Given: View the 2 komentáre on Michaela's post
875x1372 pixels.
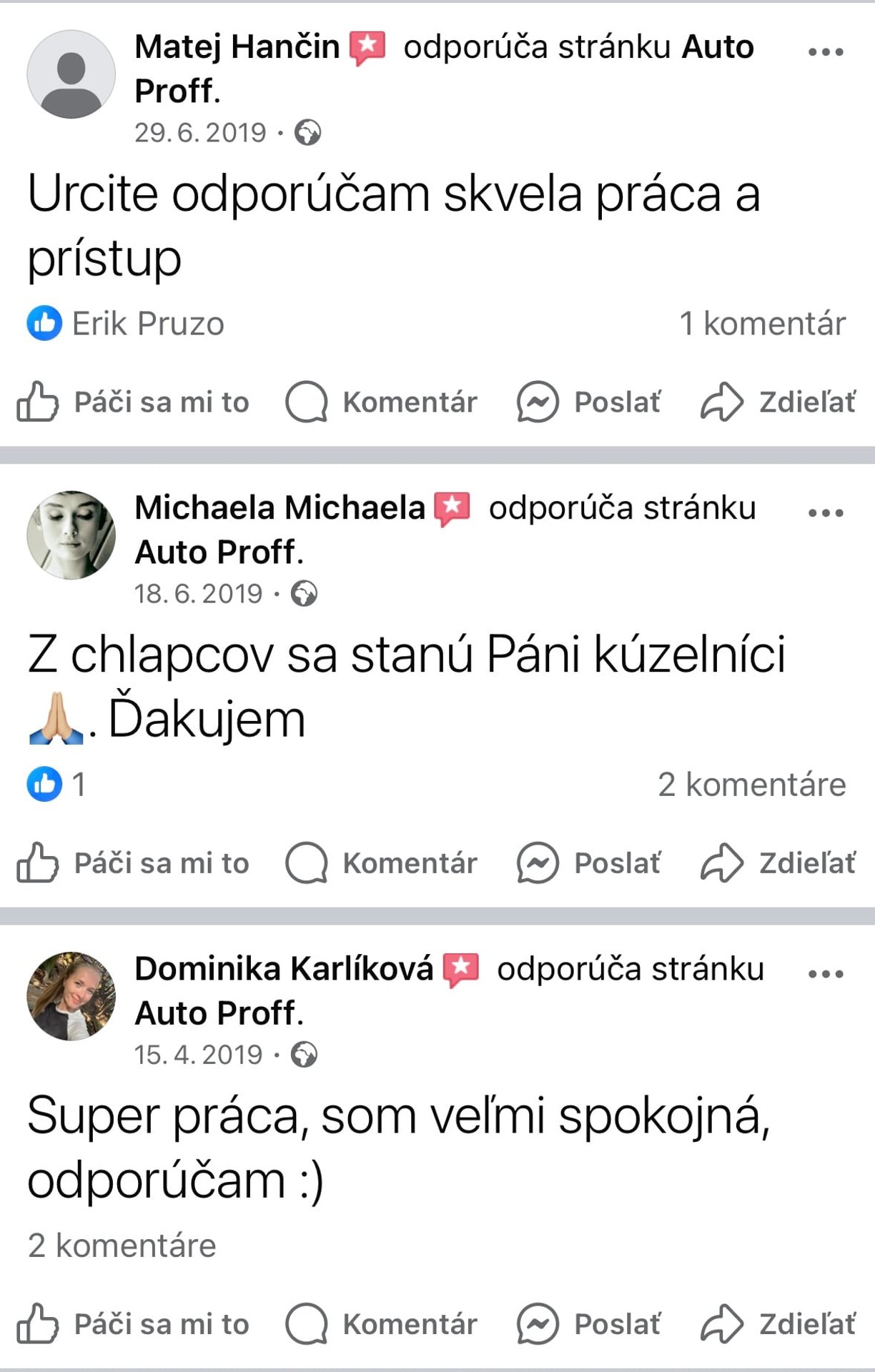Looking at the screenshot, I should (x=751, y=785).
